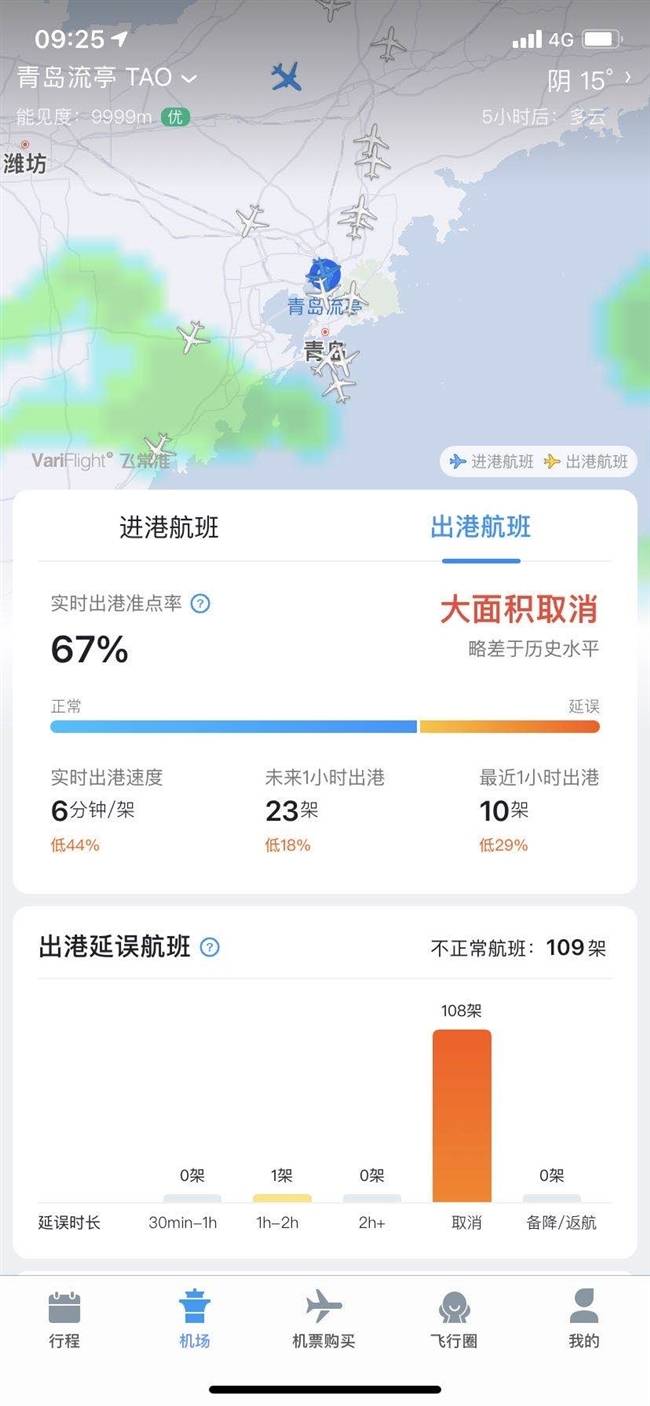The image size is (650, 1406).
Task: Switch to 机票购买 tab
Action: pyautogui.click(x=323, y=1319)
